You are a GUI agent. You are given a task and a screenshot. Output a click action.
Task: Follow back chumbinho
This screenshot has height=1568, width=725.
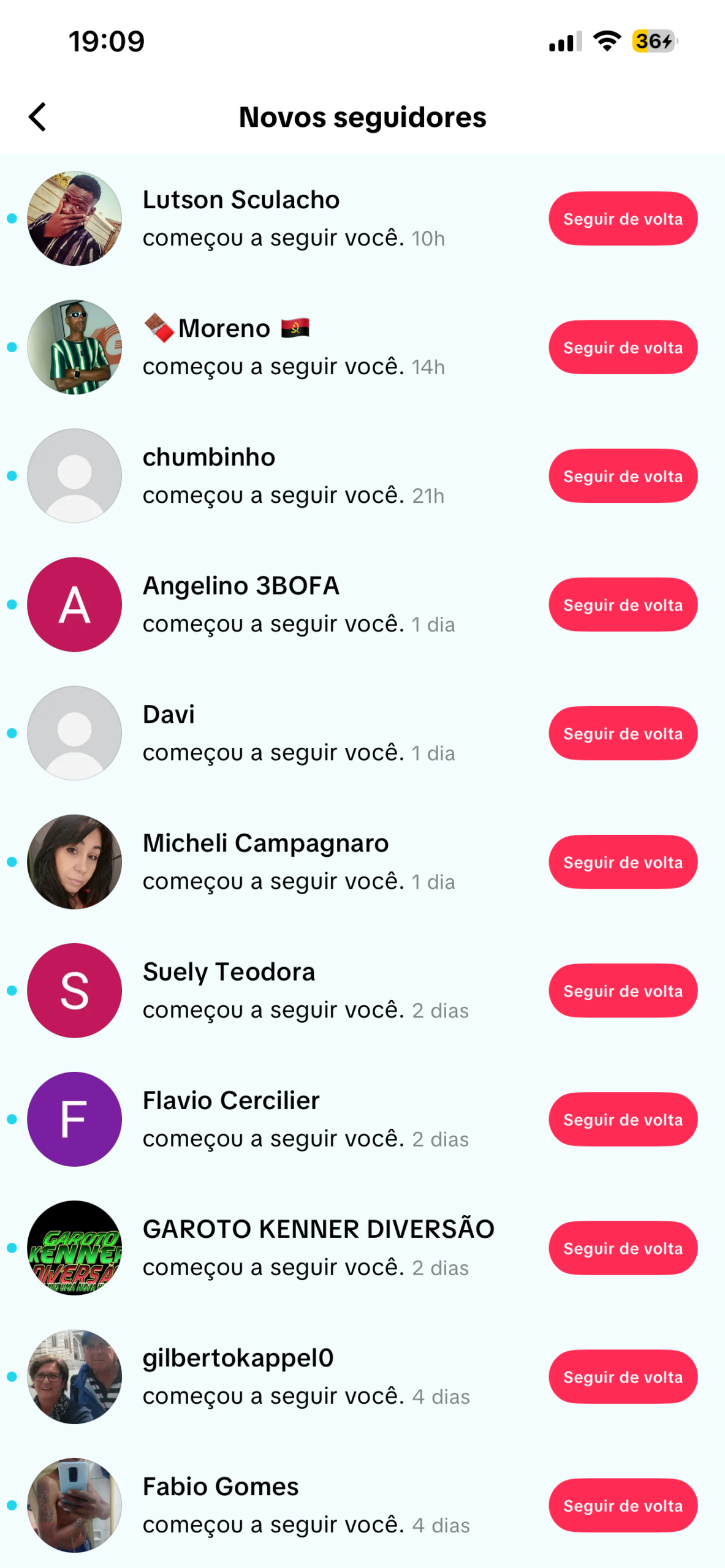(622, 476)
